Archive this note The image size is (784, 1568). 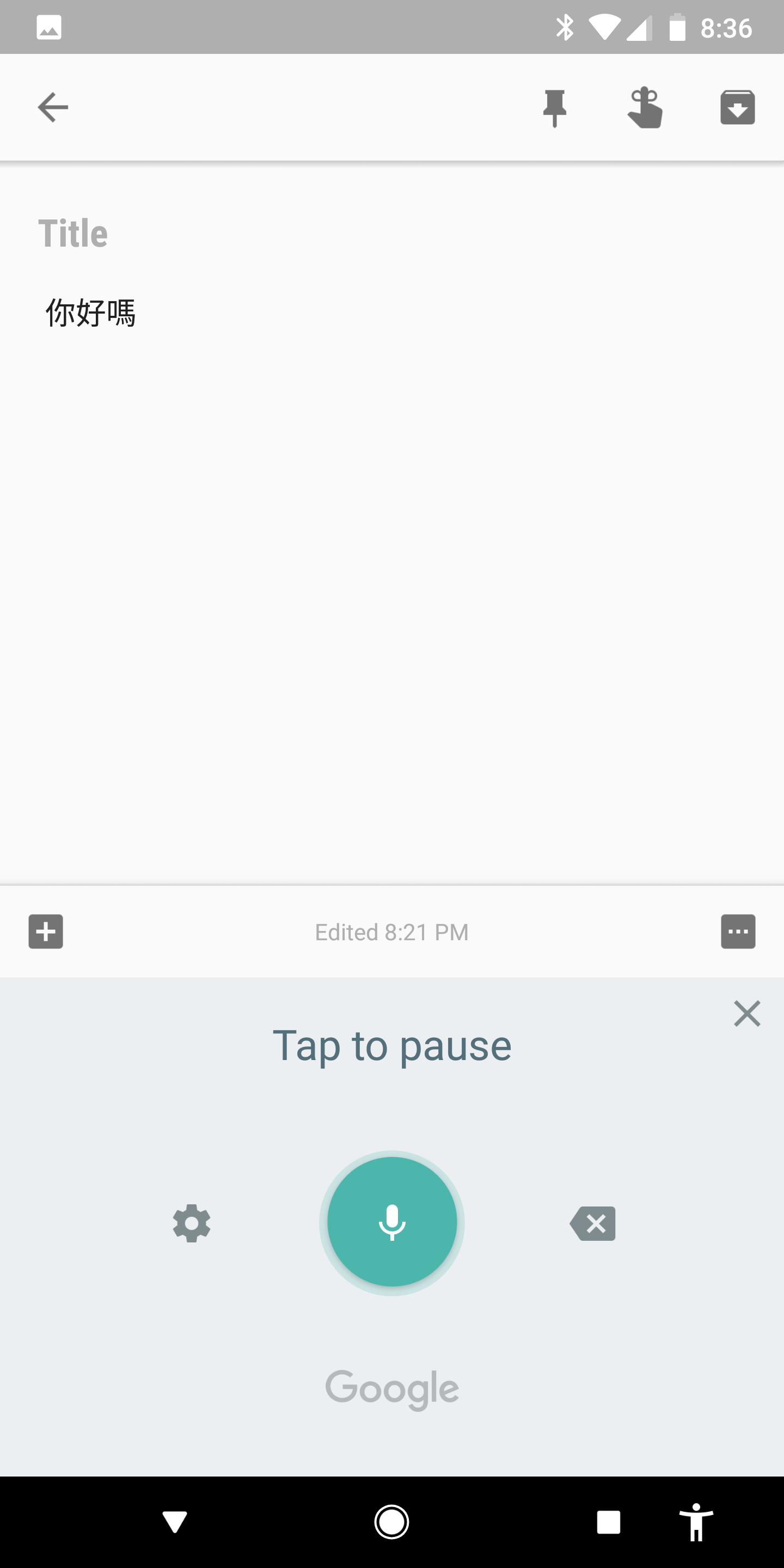pyautogui.click(x=737, y=108)
